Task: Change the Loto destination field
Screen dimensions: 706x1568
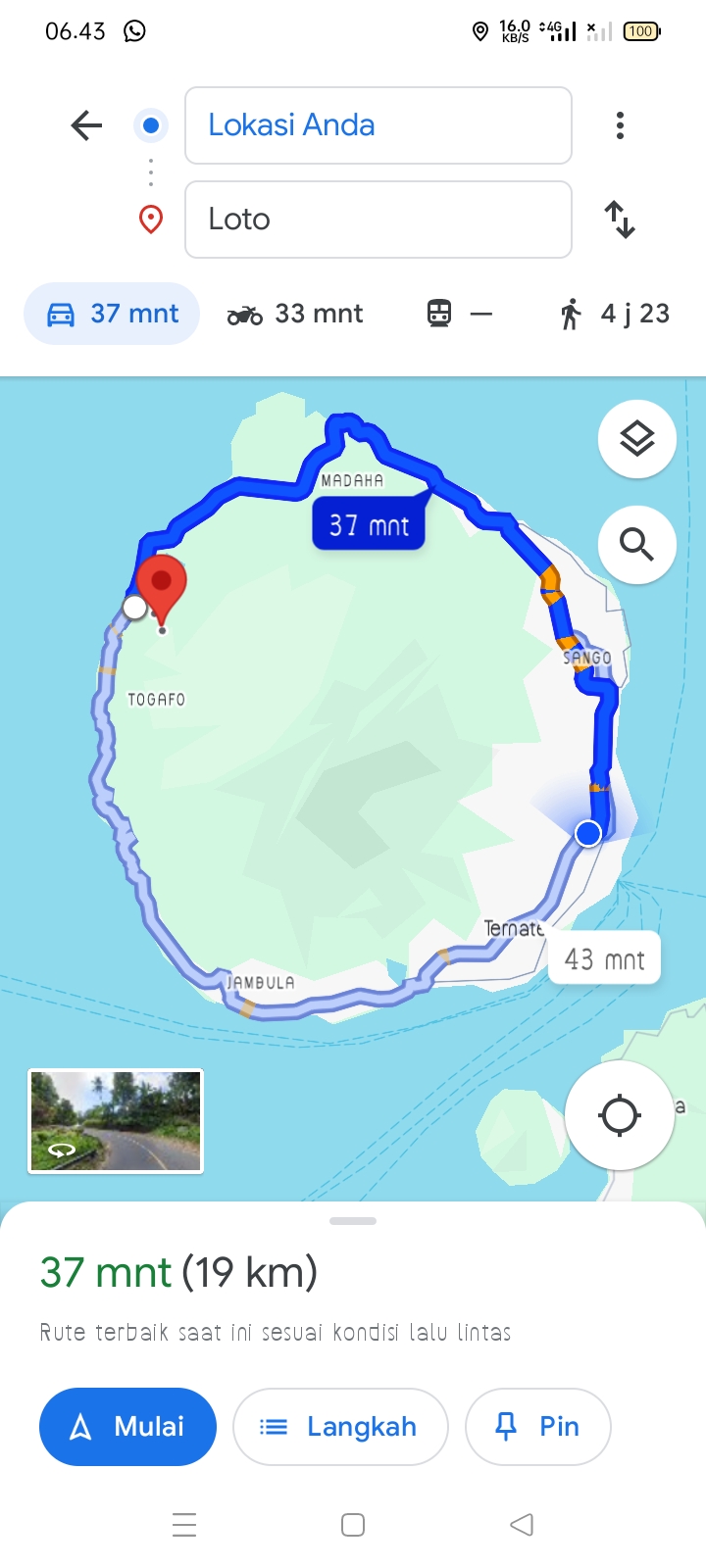Action: 378,220
